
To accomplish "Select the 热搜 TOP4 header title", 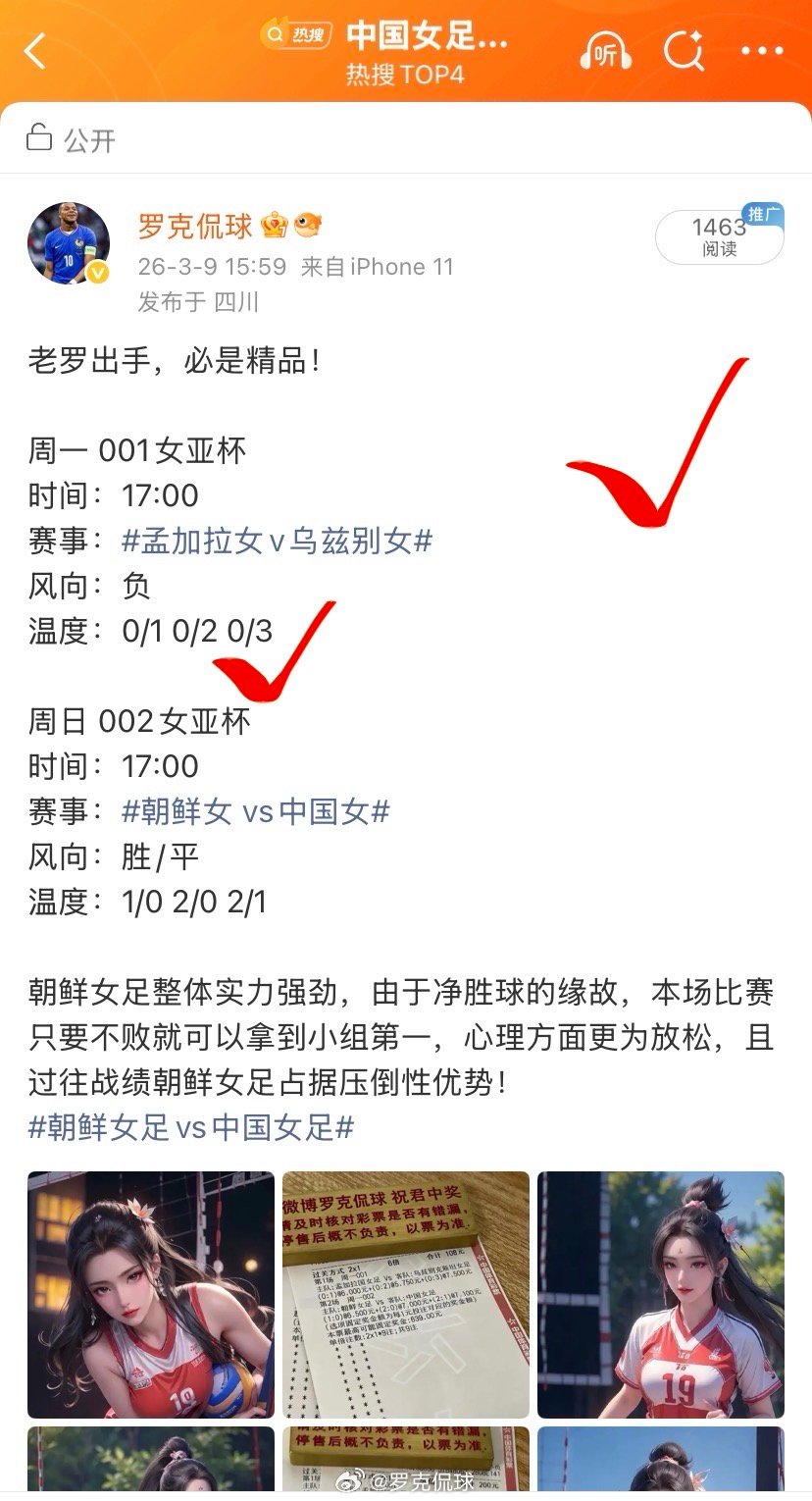I will [406, 74].
